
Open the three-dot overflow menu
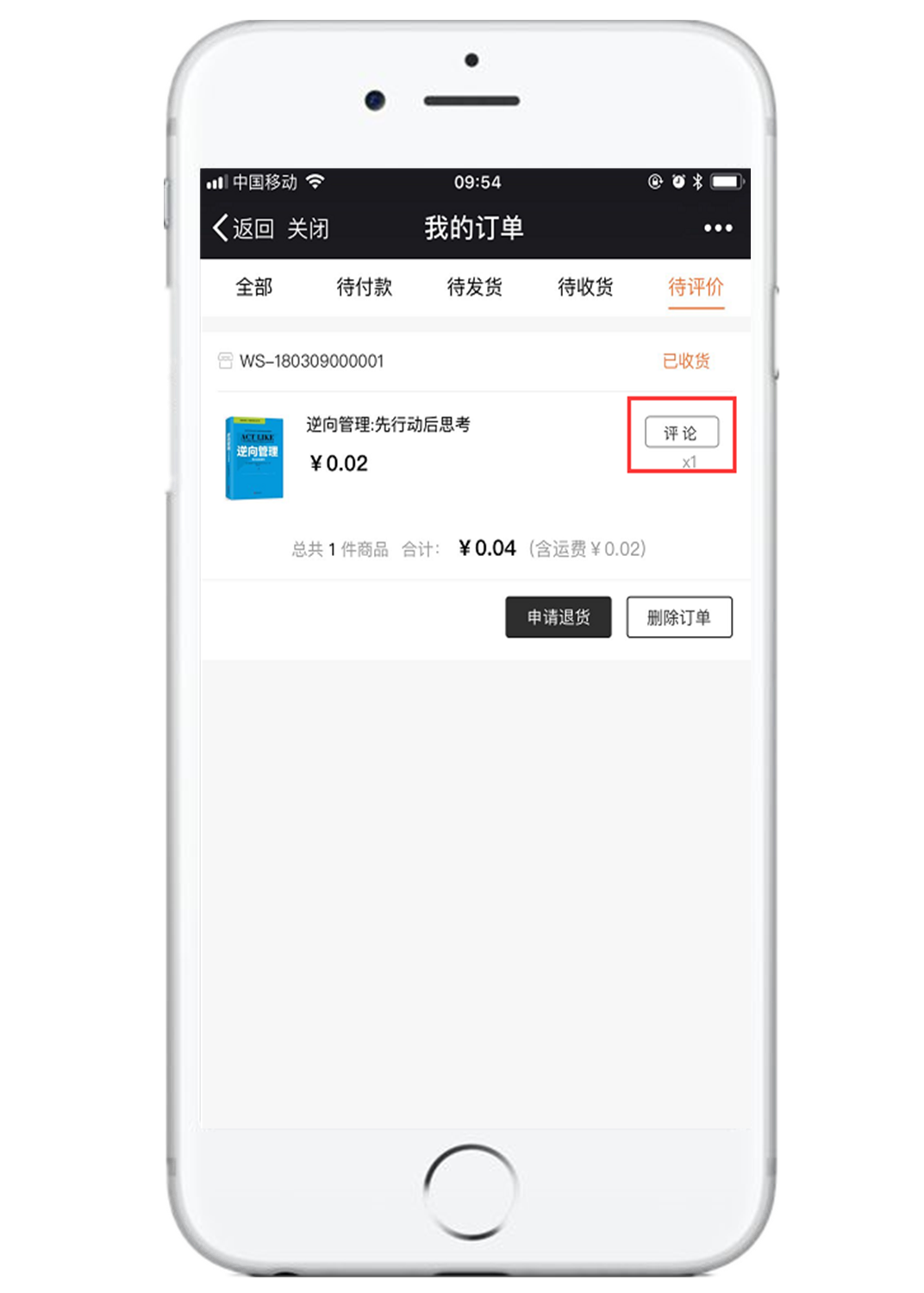717,228
